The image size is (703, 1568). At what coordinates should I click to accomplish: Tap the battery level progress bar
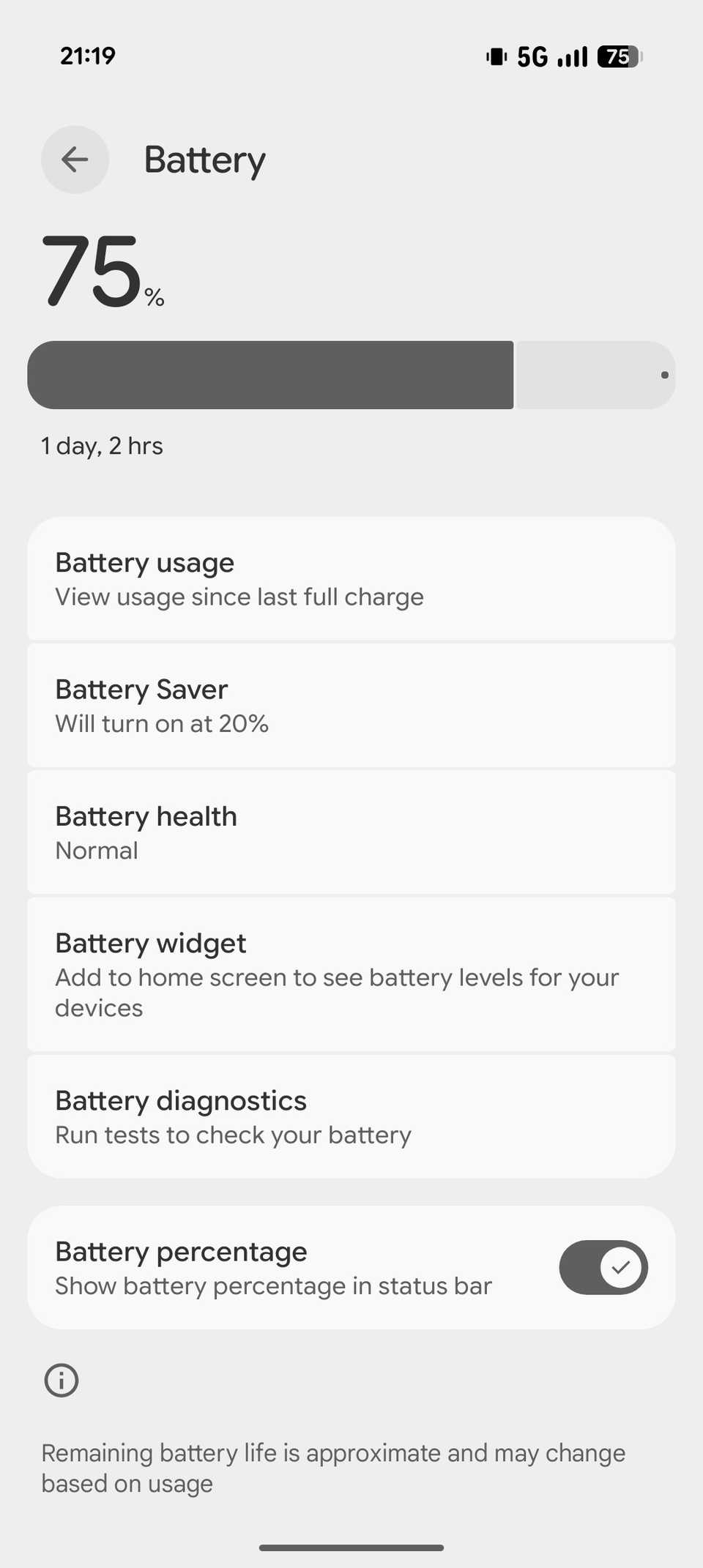point(351,375)
